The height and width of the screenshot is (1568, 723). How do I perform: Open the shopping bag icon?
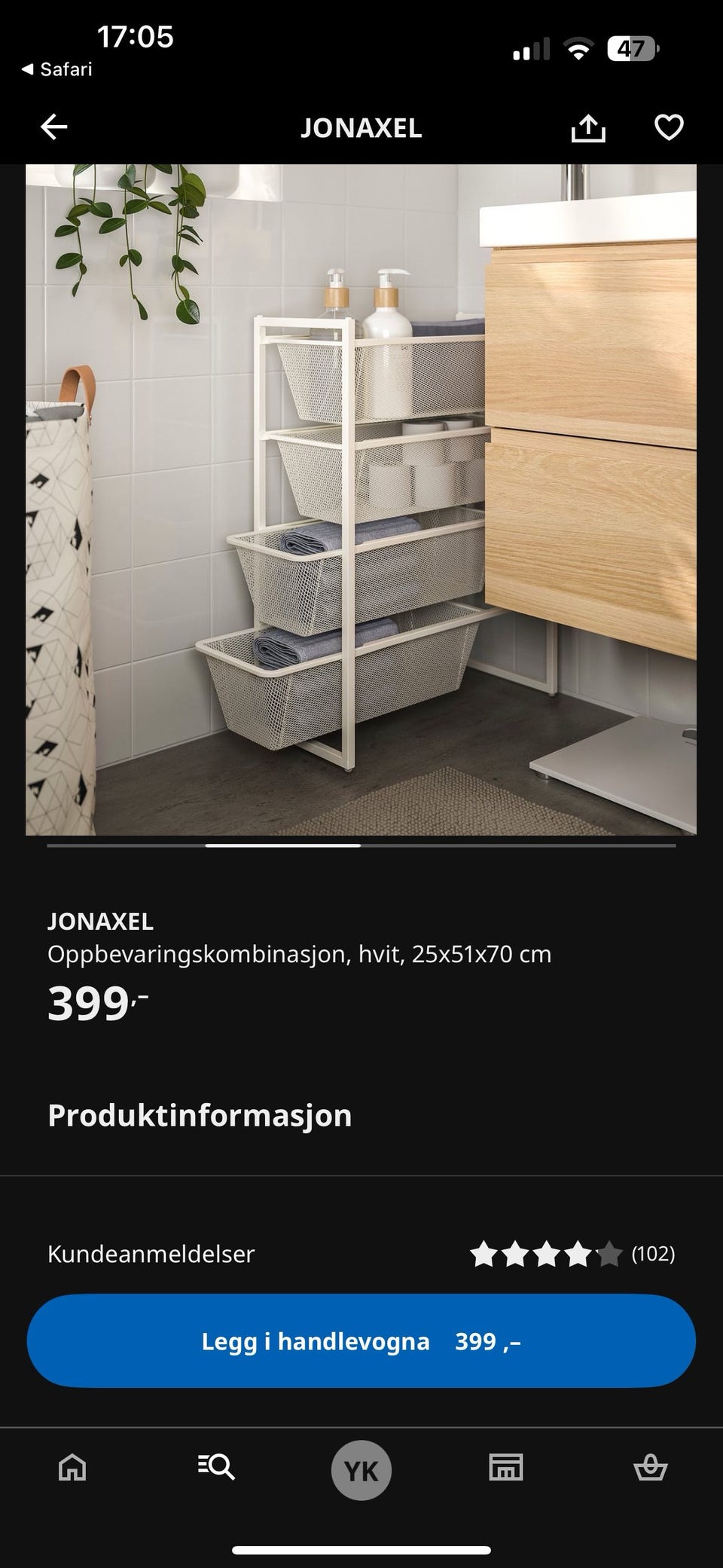click(651, 1468)
